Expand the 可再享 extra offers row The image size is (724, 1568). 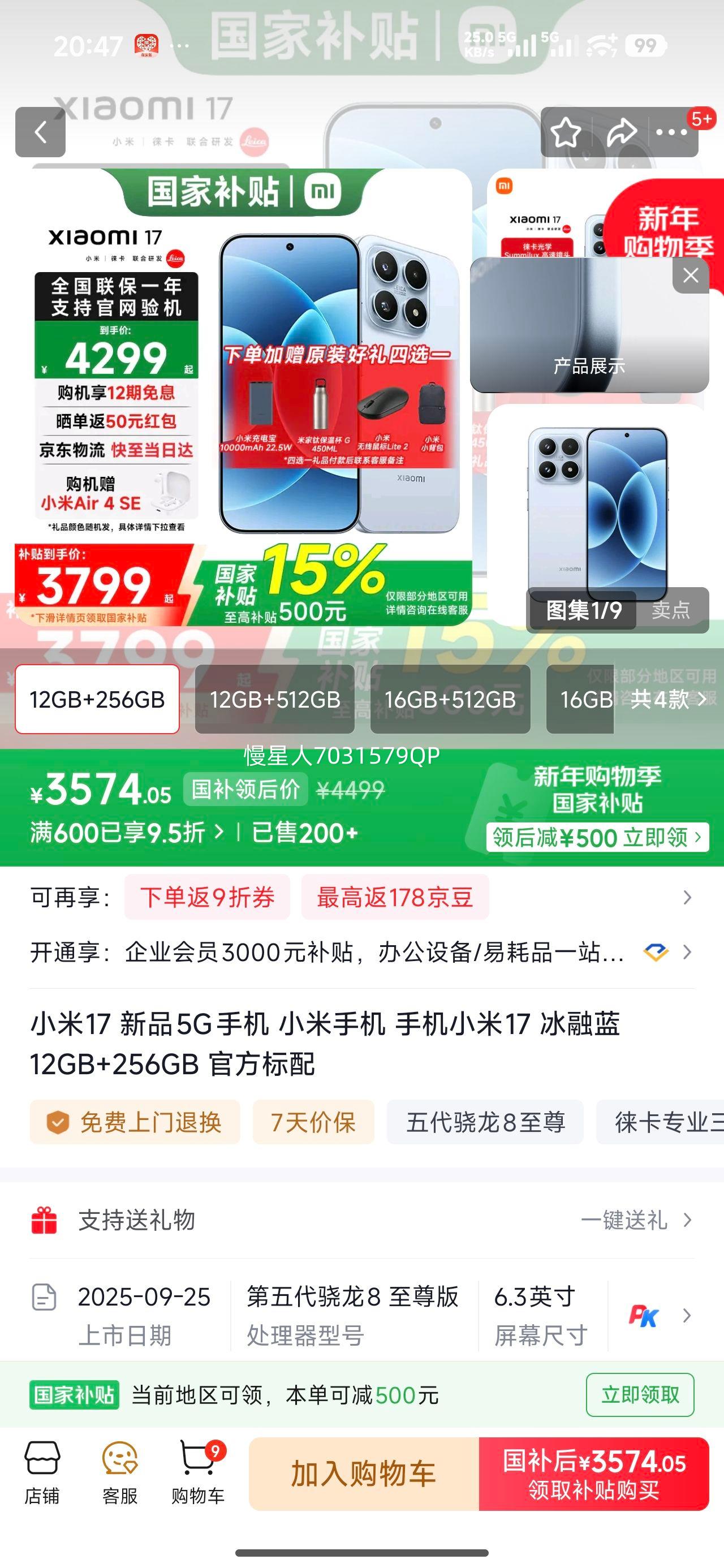[687, 897]
